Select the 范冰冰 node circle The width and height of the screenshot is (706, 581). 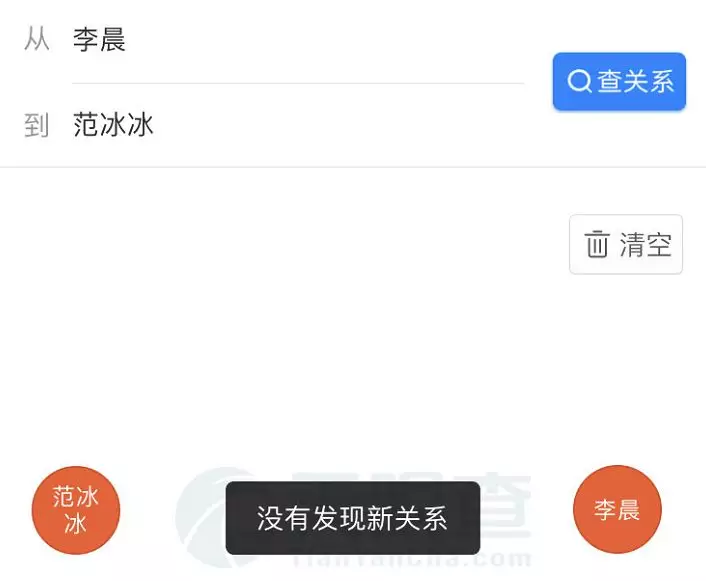point(76,510)
